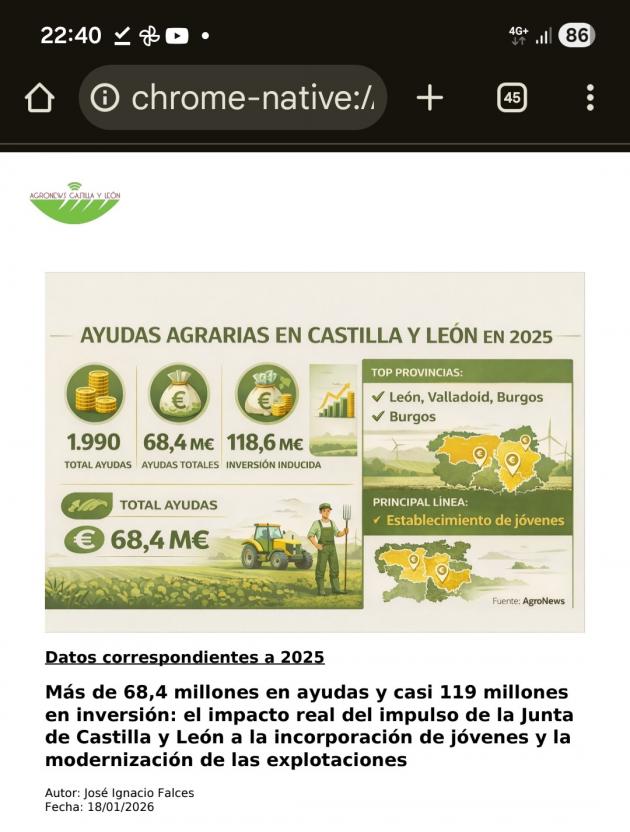630x832 pixels.
Task: Open a new browser tab
Action: (430, 97)
